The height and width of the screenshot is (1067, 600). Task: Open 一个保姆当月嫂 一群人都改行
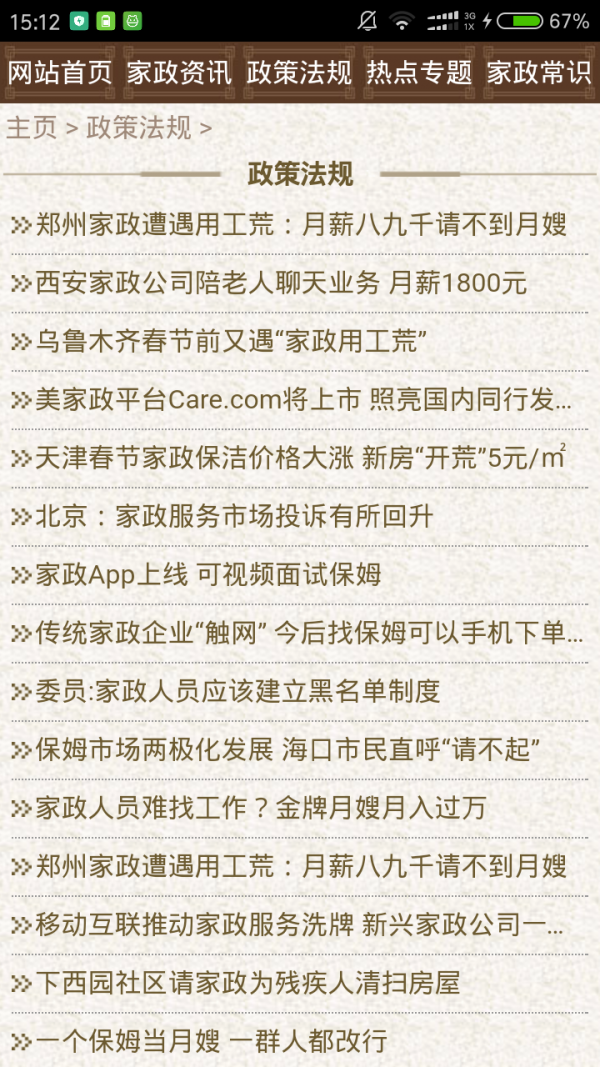211,1041
